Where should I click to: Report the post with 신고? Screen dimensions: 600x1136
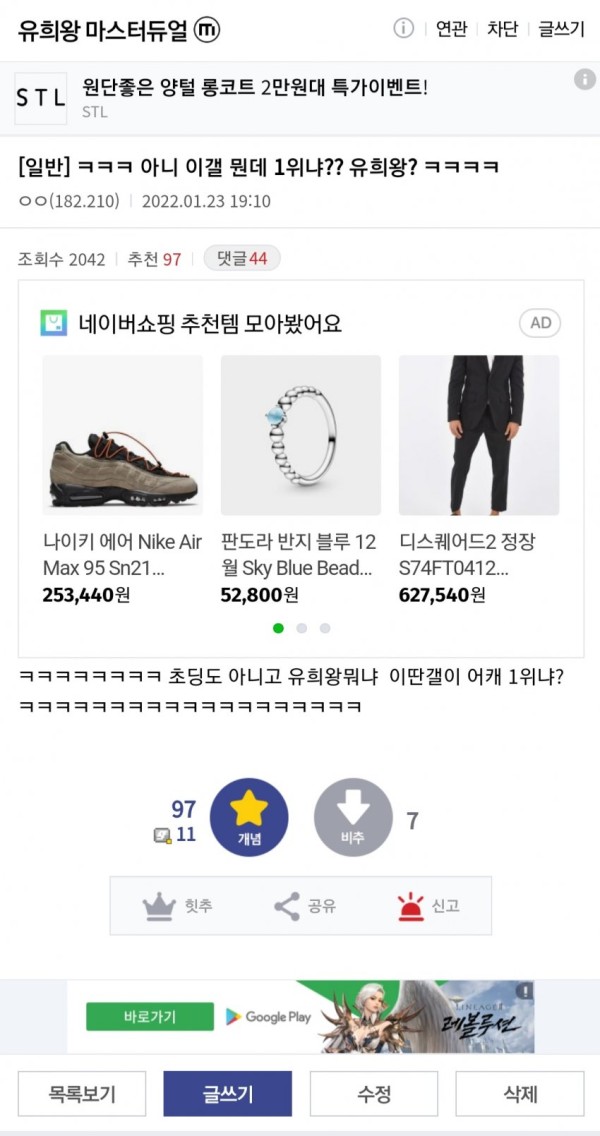429,906
